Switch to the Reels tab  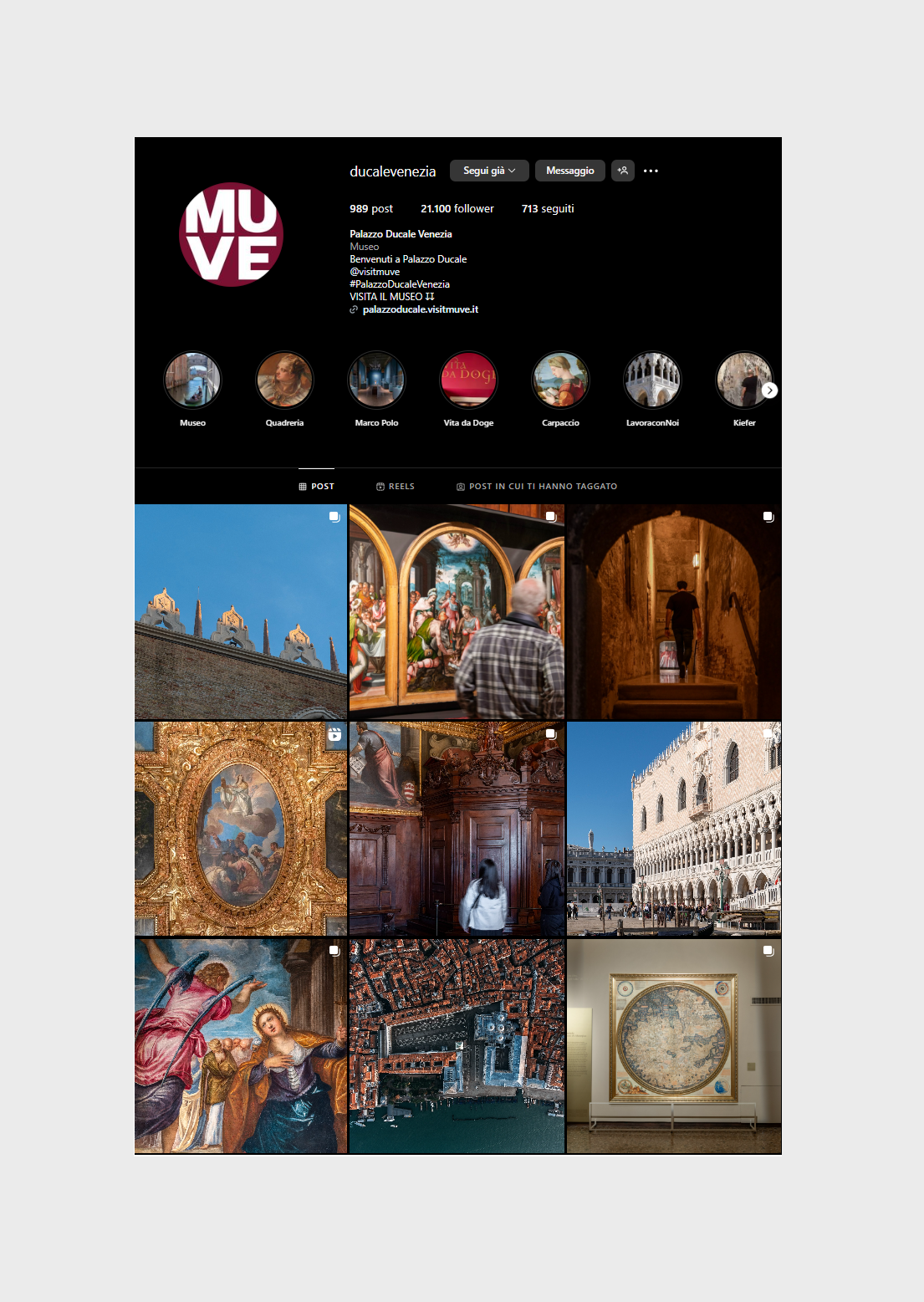coord(396,486)
